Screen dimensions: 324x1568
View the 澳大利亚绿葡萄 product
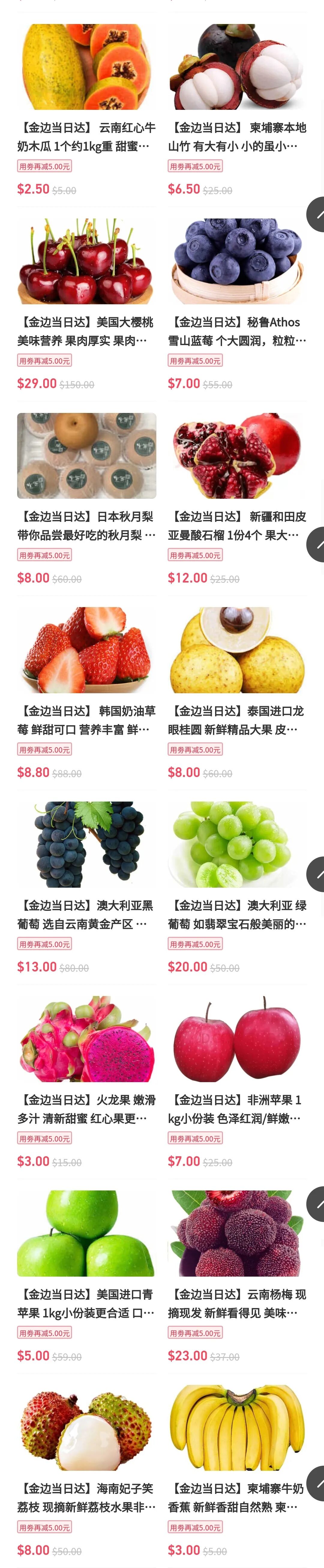coord(238,887)
